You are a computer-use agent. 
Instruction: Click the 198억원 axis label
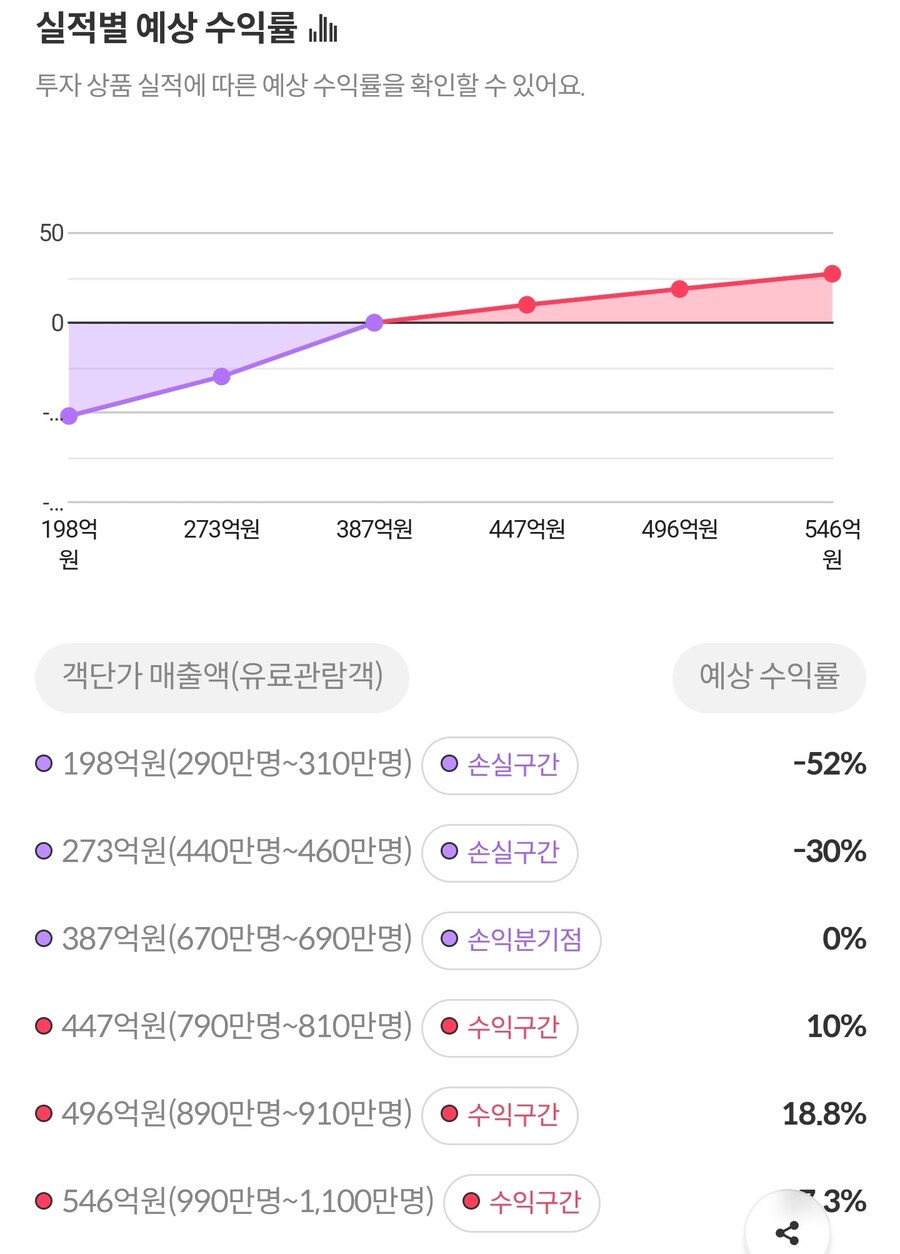click(68, 543)
